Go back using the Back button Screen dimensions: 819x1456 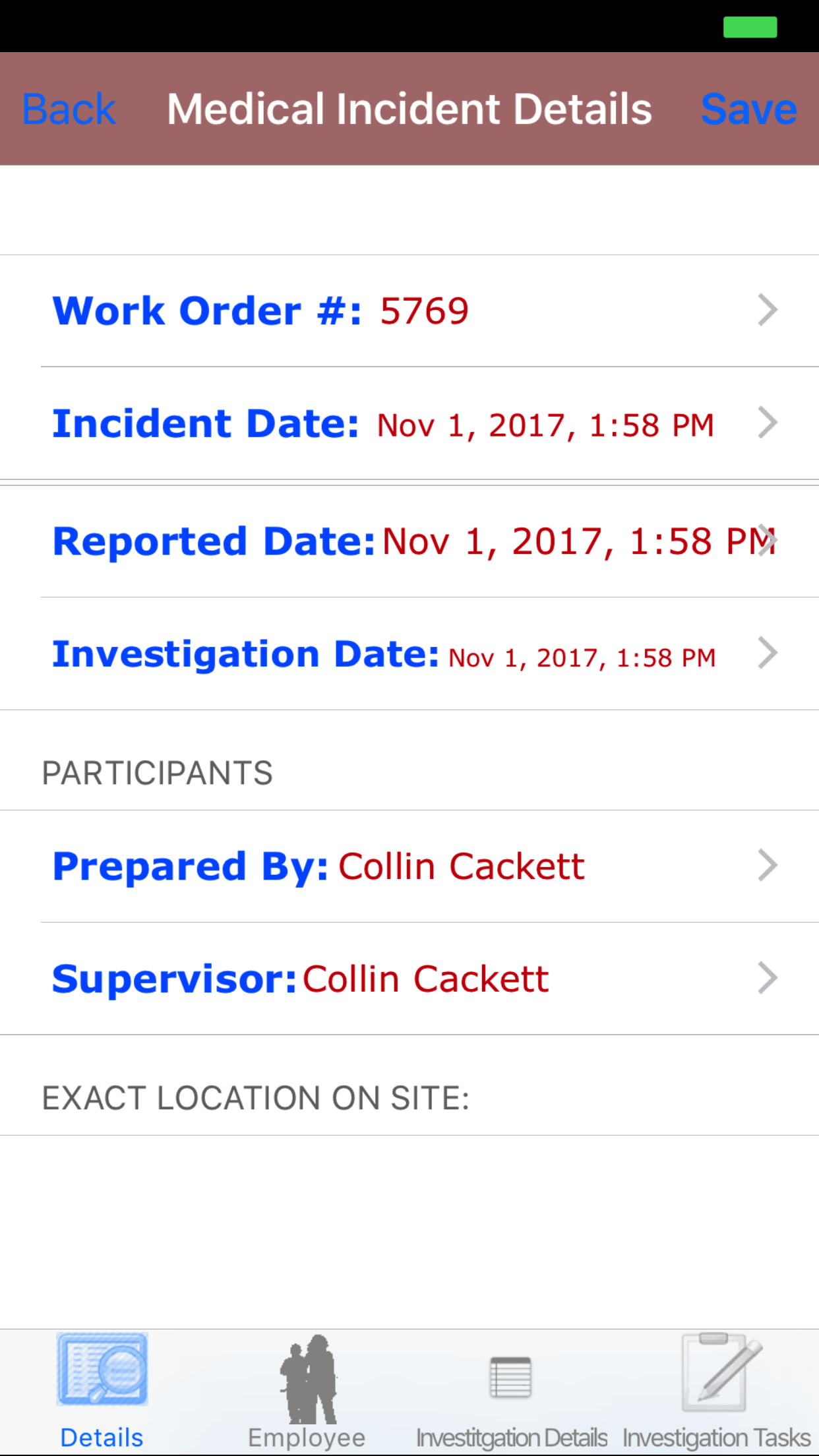coord(69,109)
